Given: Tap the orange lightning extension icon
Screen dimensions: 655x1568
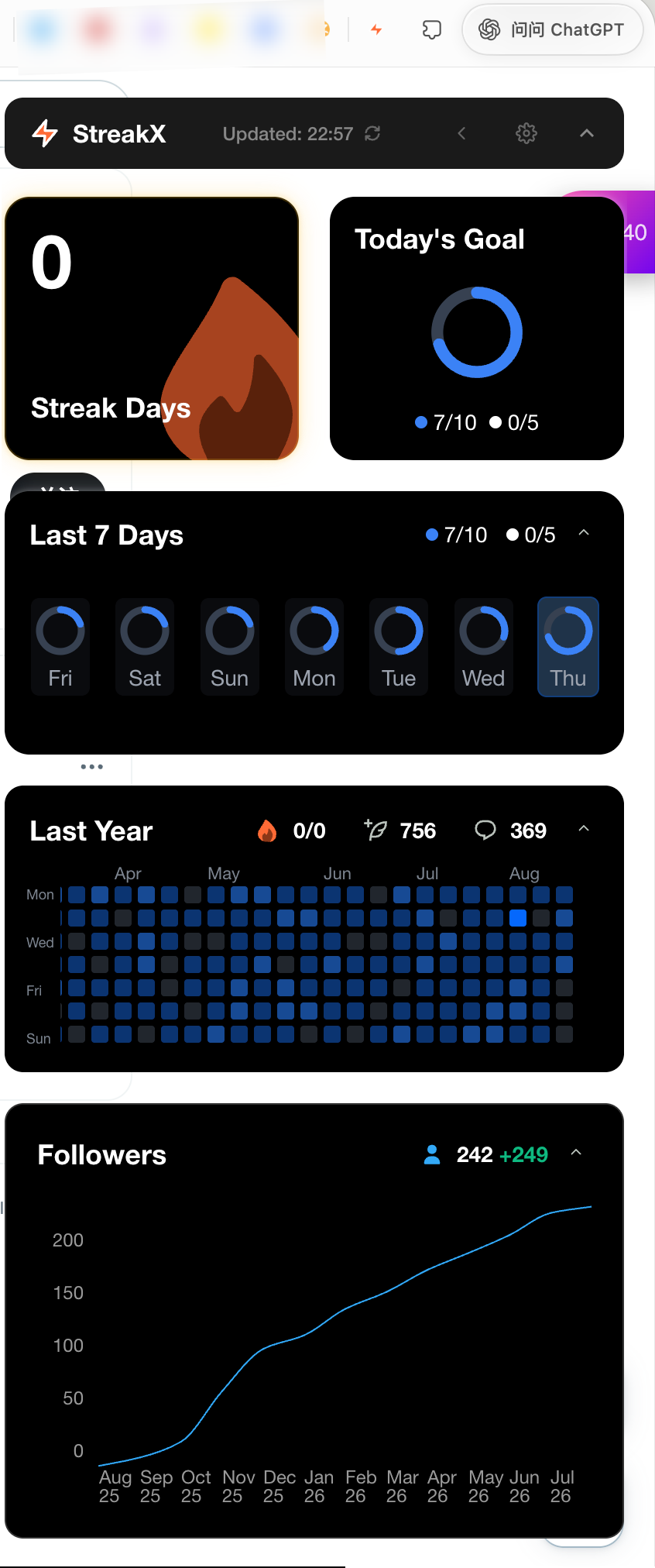Looking at the screenshot, I should [376, 29].
